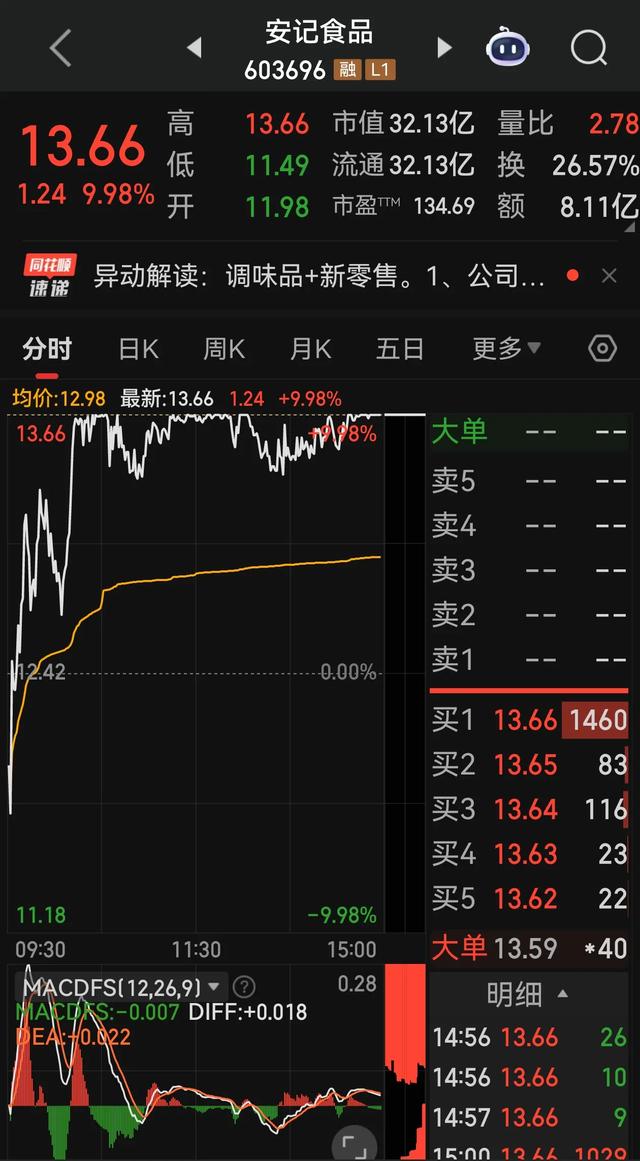640x1161 pixels.
Task: Expand the chart to fullscreen
Action: (x=353, y=1143)
